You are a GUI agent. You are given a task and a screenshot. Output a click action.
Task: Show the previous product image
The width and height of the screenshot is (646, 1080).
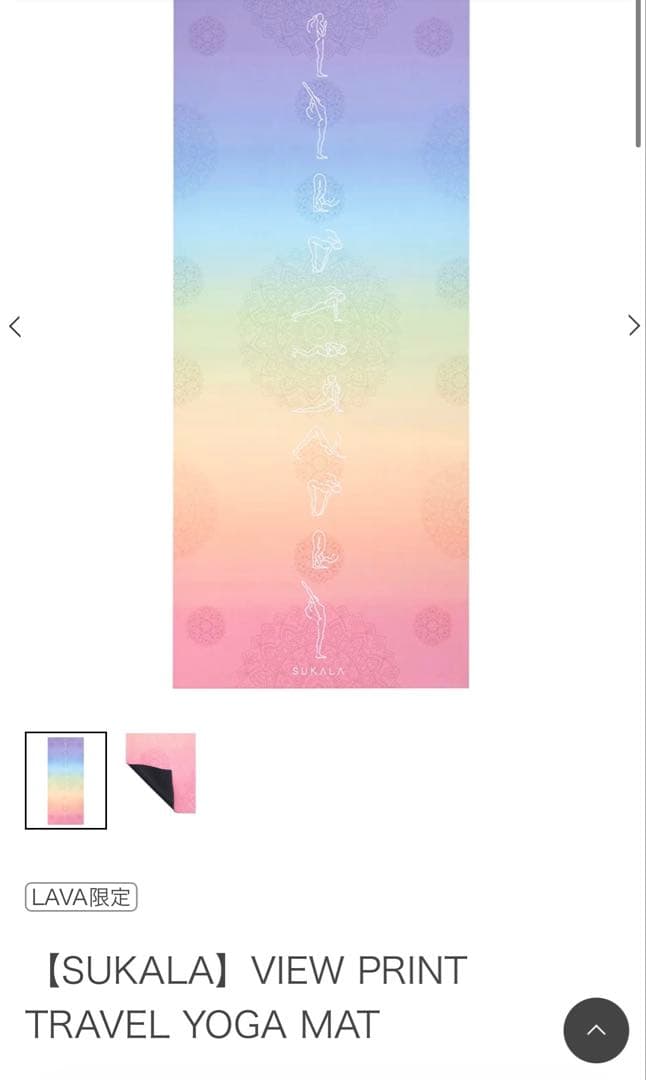pyautogui.click(x=15, y=326)
